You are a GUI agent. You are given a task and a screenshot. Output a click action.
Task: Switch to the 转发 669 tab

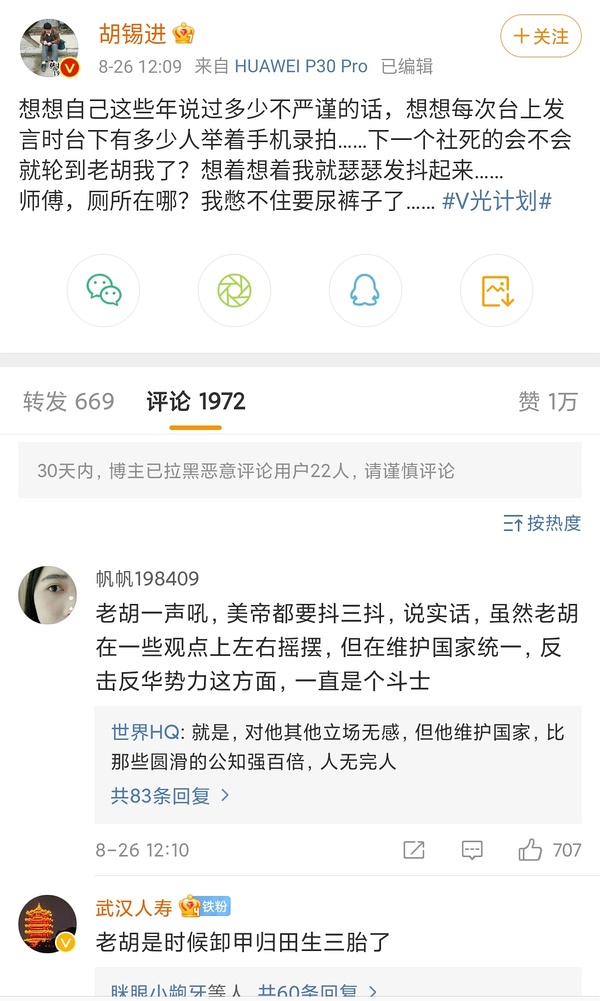[x=69, y=402]
